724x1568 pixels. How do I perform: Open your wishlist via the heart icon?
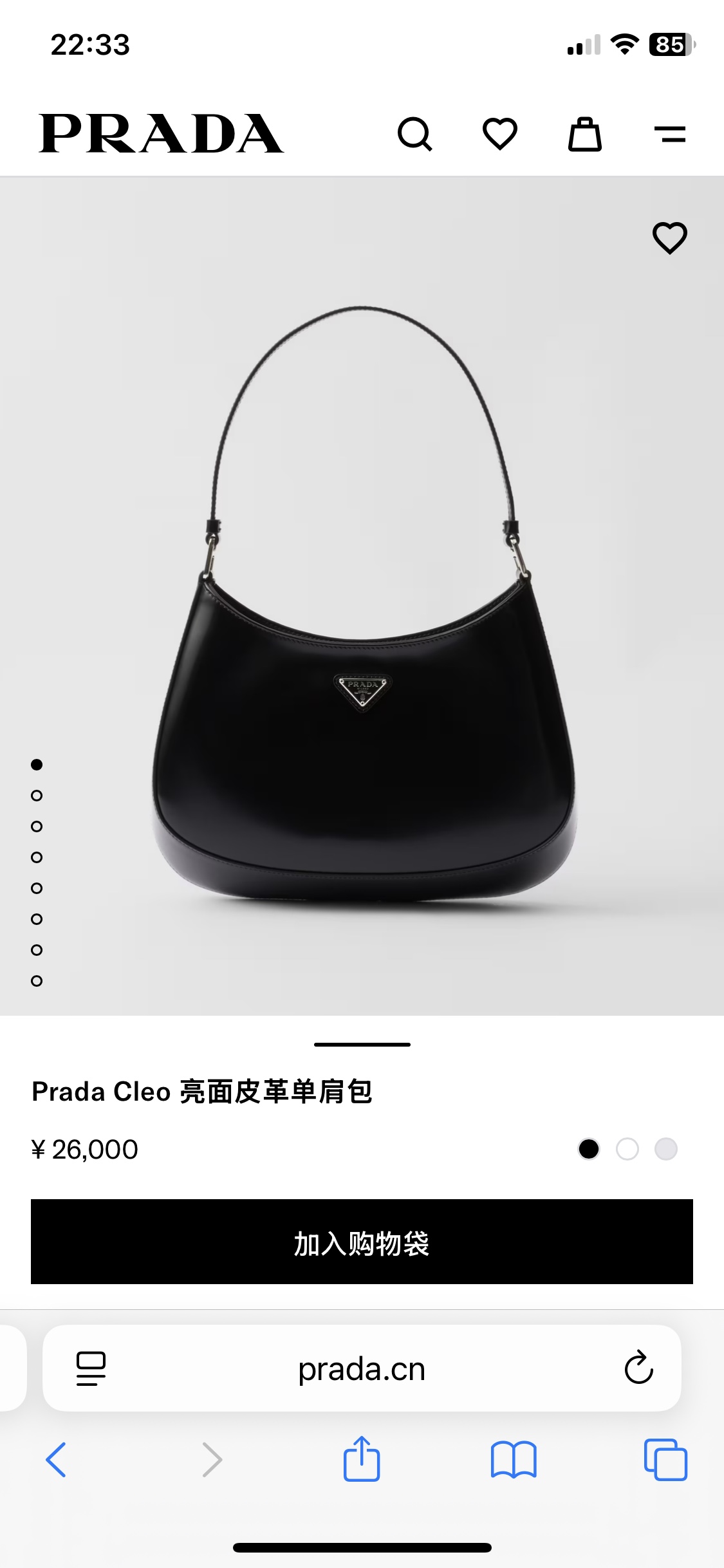coord(500,134)
